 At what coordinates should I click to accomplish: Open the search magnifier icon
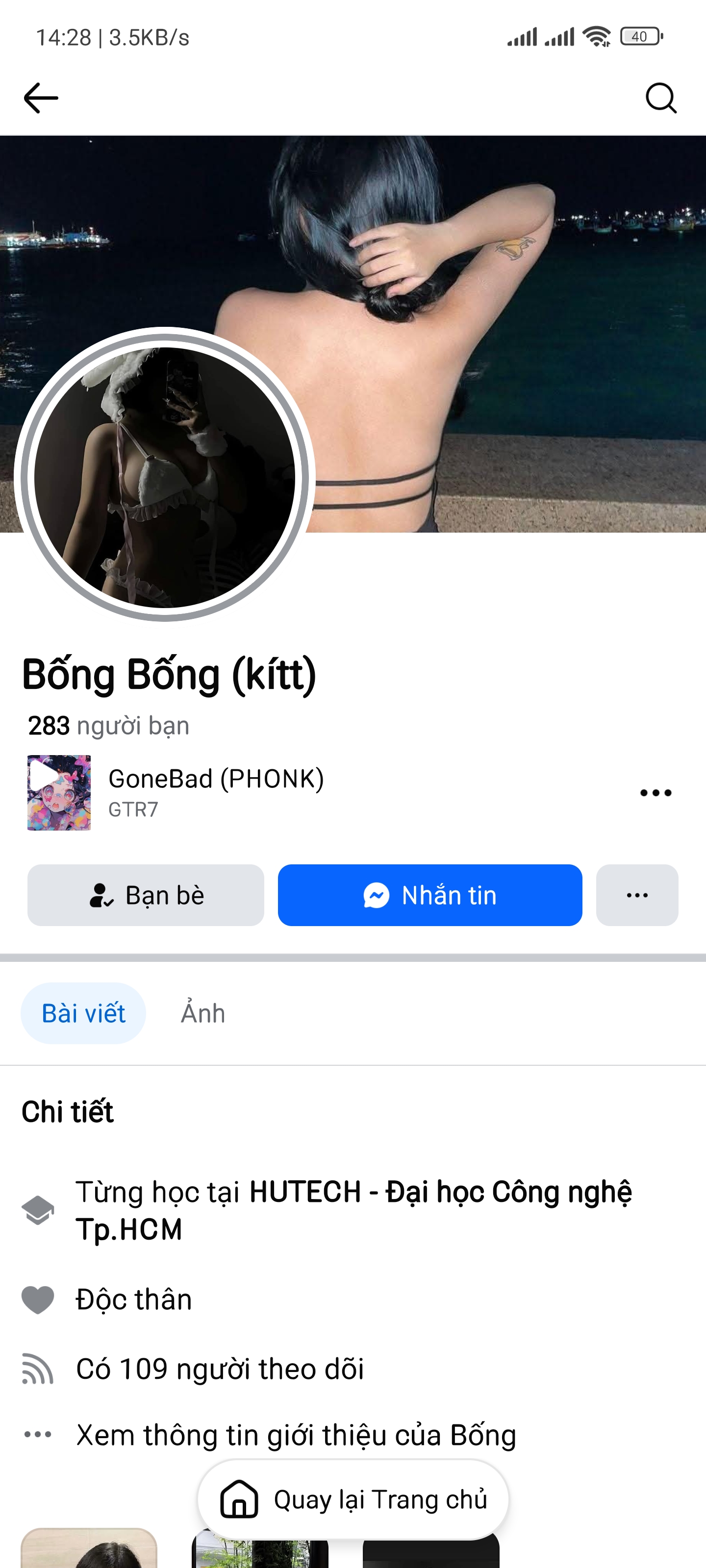[x=661, y=98]
